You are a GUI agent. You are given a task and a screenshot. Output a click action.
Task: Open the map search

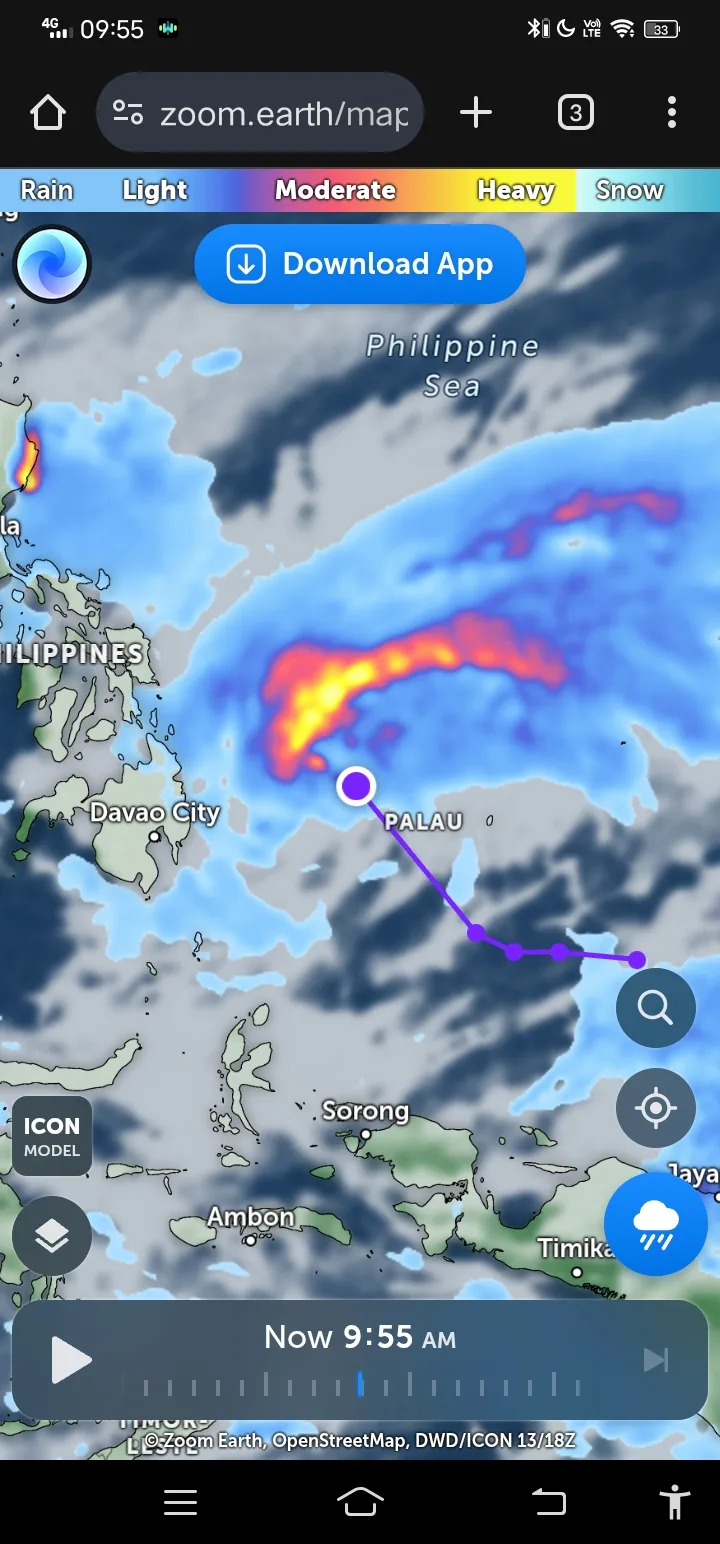coord(655,1008)
